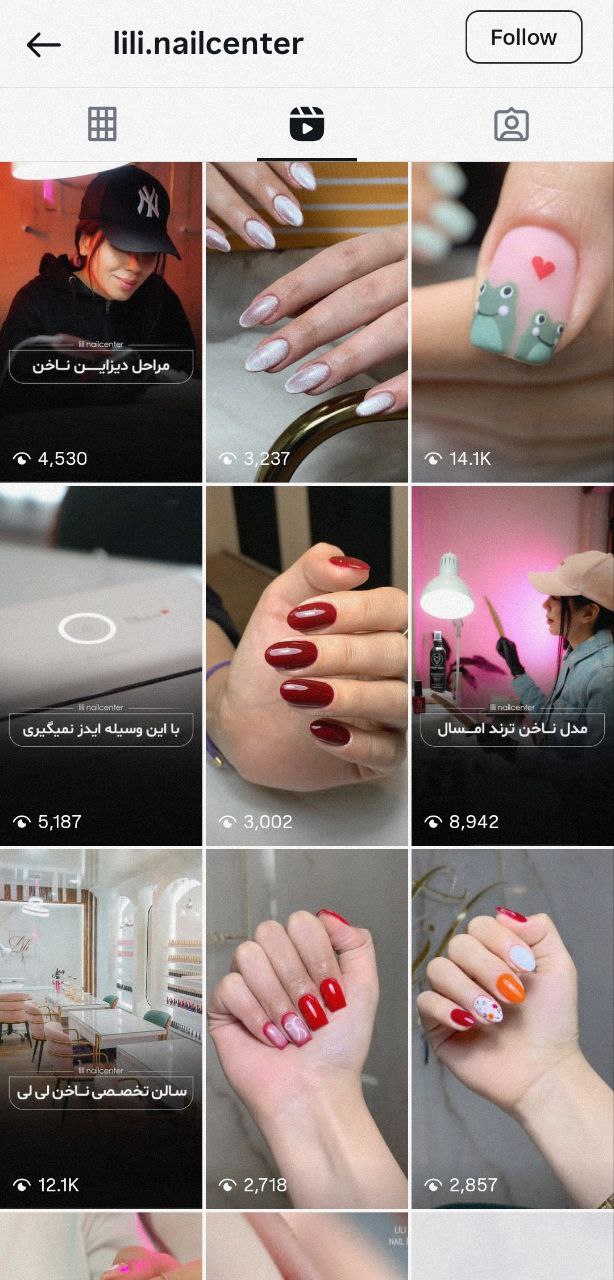Play the reel with 8,942 views
Screen dimensions: 614x1280
point(513,666)
